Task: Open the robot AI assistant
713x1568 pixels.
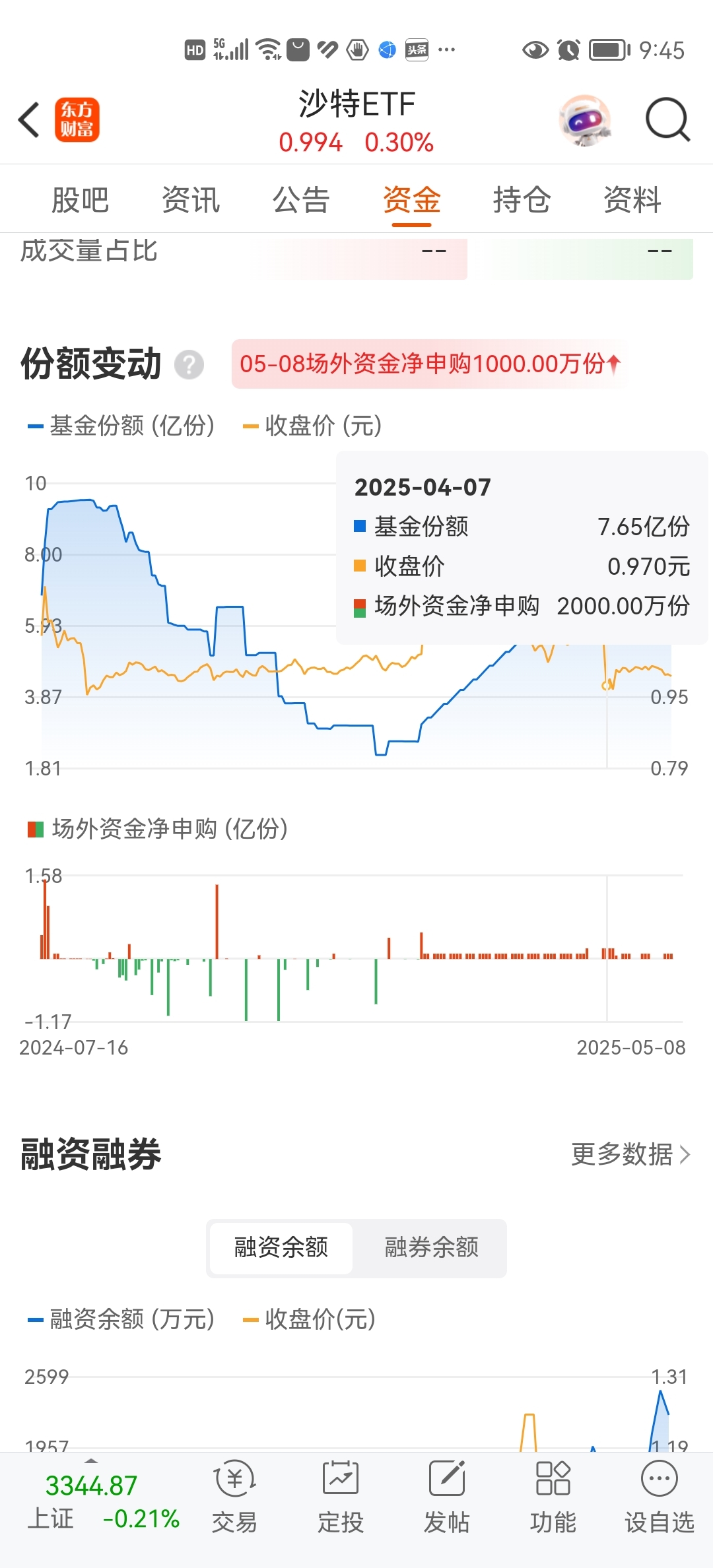Action: [x=584, y=120]
